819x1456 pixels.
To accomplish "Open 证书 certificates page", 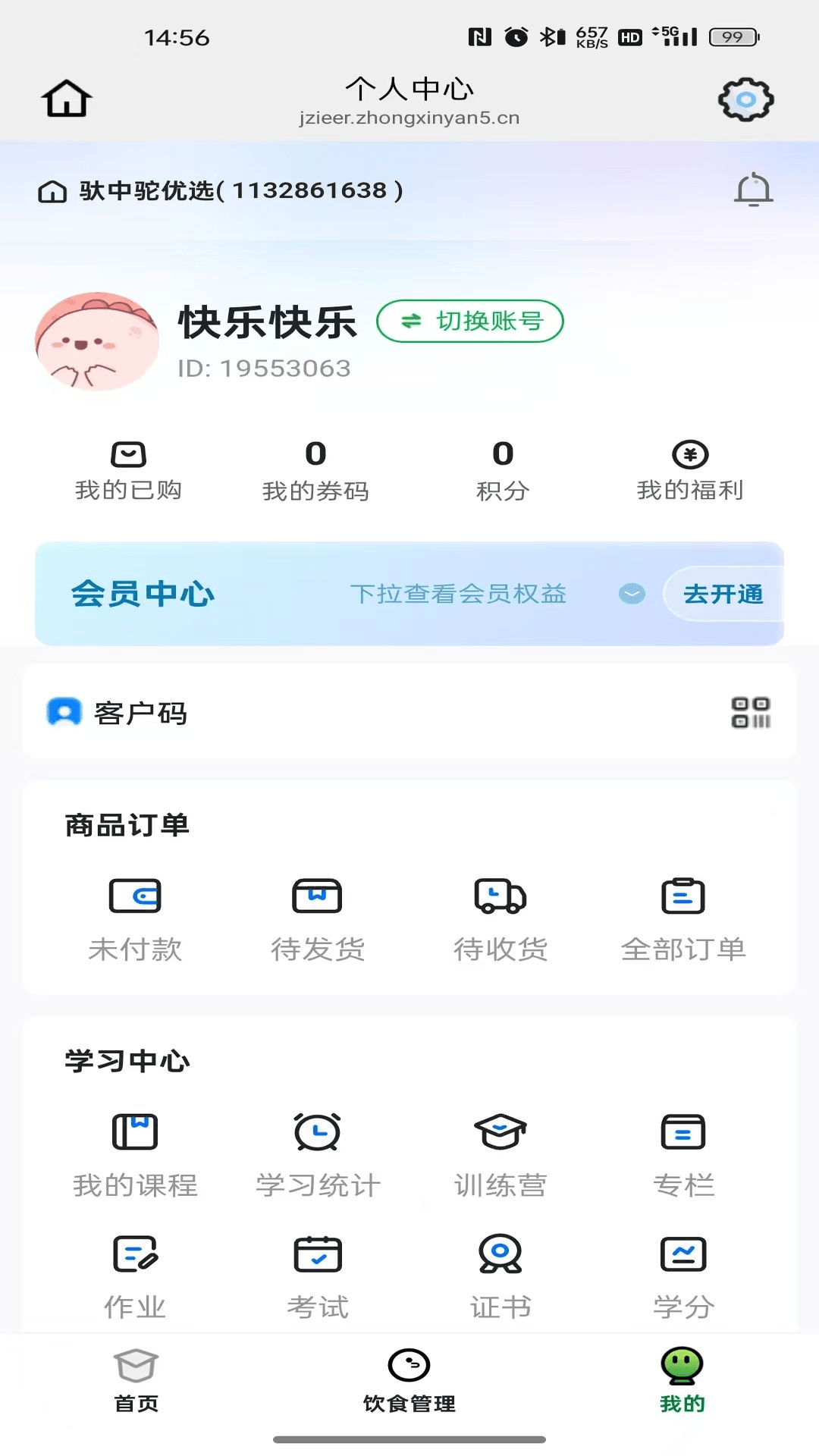I will pos(499,1274).
